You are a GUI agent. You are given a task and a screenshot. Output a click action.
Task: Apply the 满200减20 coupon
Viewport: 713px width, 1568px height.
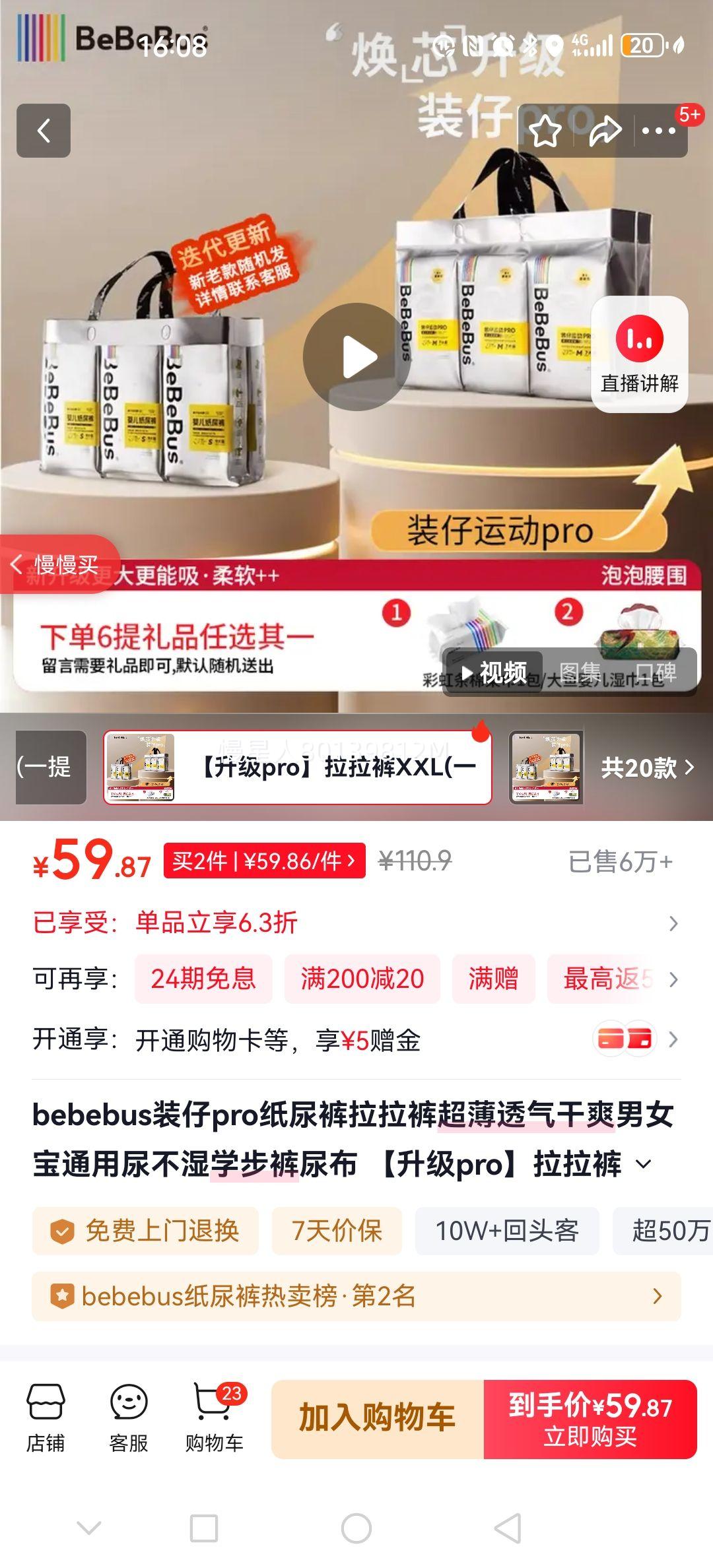tap(362, 979)
